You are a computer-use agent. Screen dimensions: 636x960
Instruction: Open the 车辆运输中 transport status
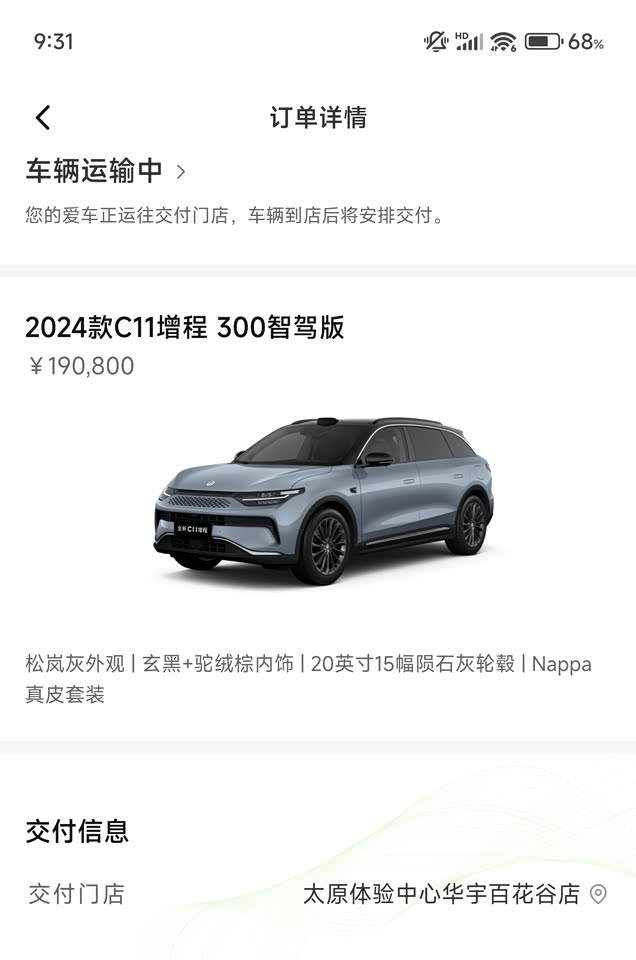pyautogui.click(x=105, y=171)
